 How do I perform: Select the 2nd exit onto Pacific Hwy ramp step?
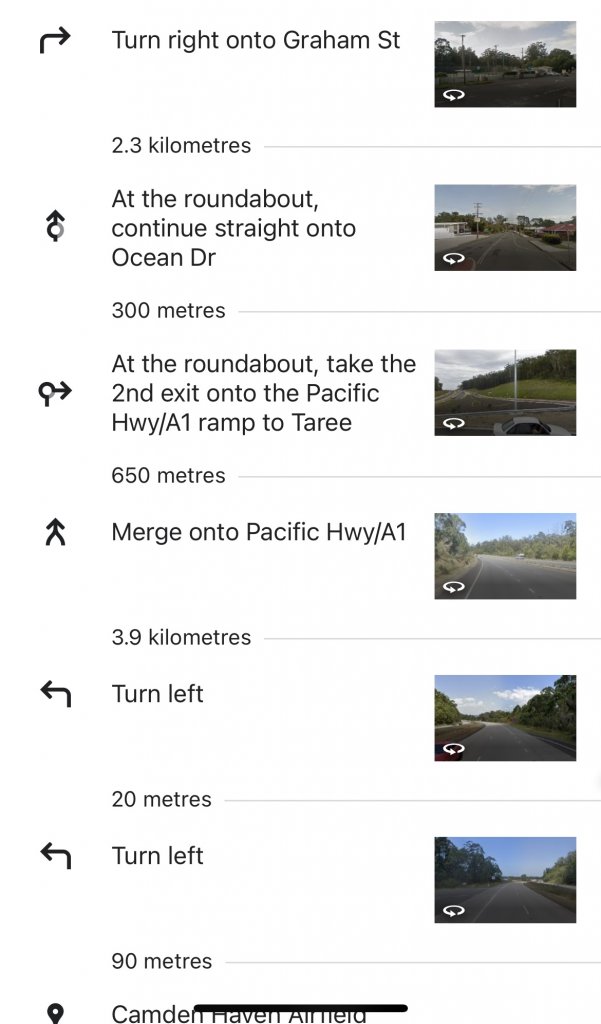(x=263, y=393)
